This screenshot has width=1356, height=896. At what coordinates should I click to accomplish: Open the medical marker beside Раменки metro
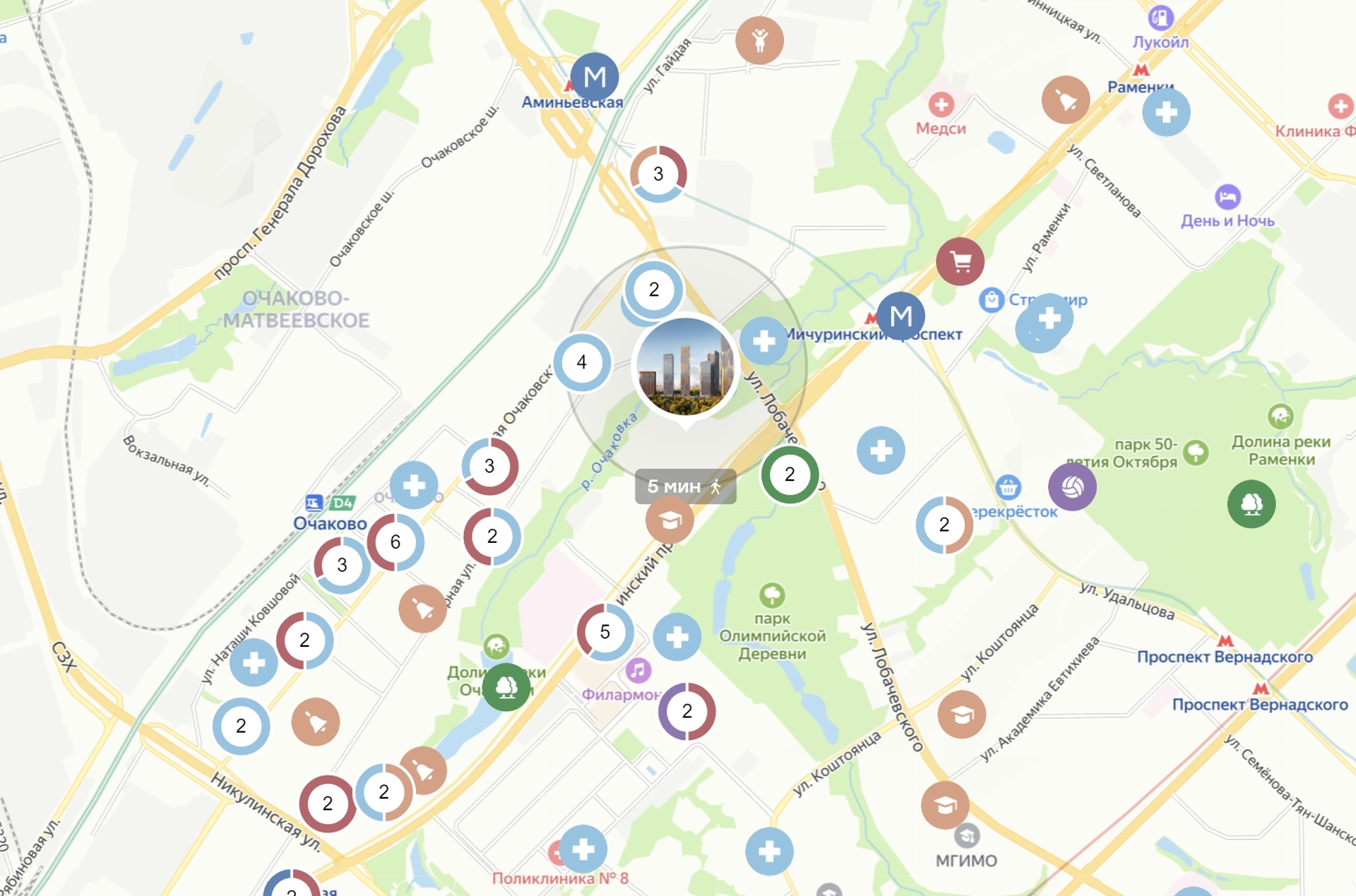[1166, 112]
